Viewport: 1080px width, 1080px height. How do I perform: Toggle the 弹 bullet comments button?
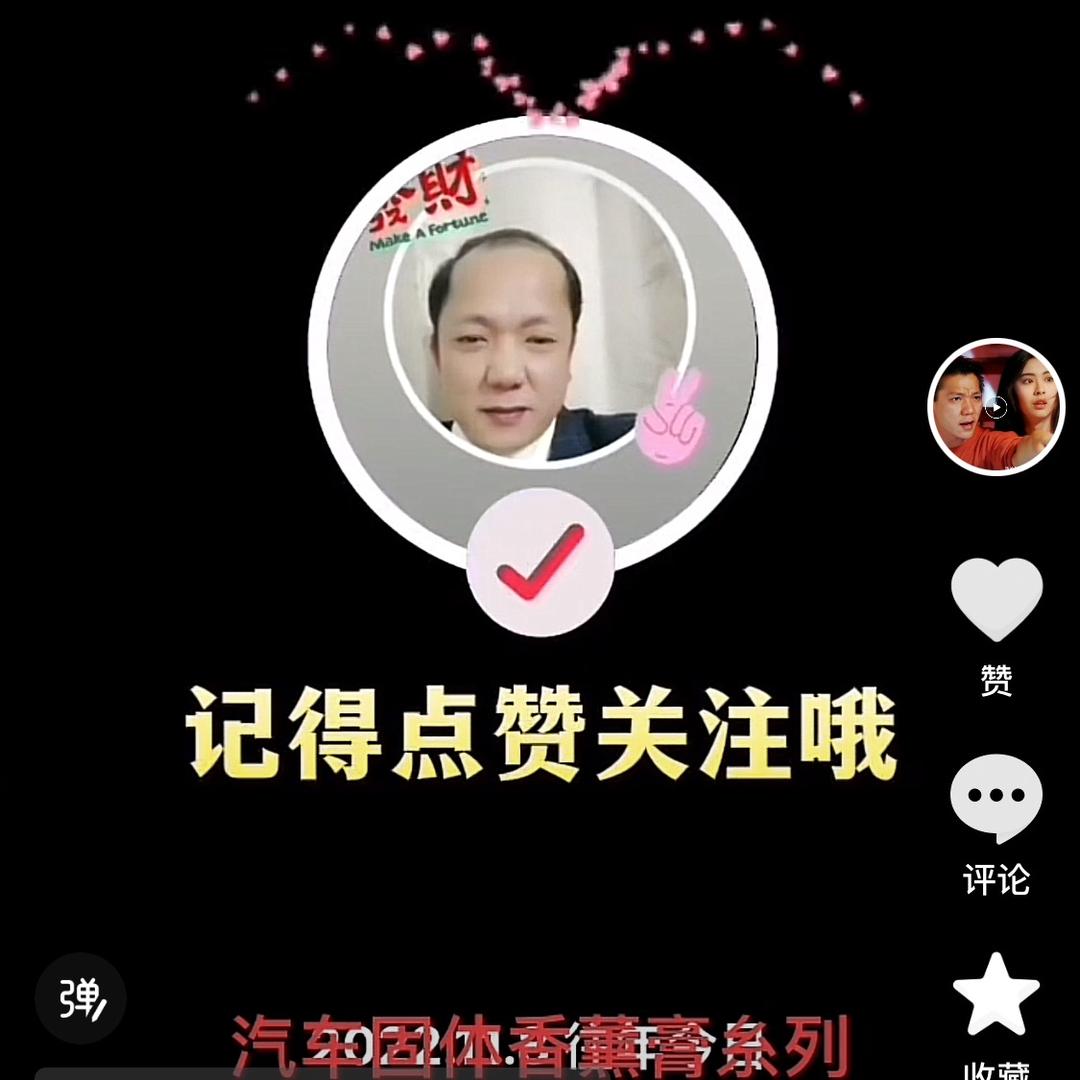coord(81,999)
